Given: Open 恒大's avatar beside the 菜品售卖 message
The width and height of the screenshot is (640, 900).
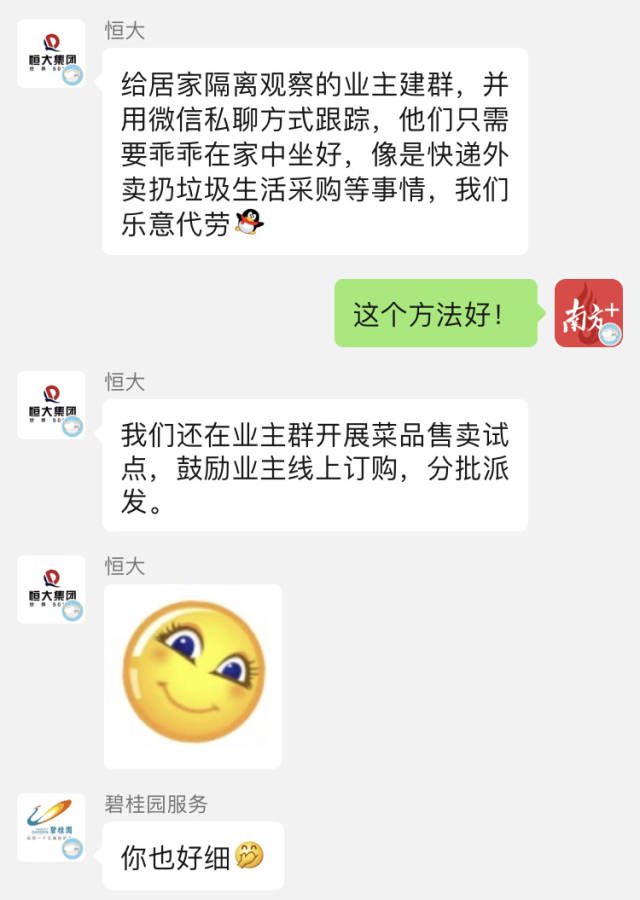Looking at the screenshot, I should tap(51, 405).
